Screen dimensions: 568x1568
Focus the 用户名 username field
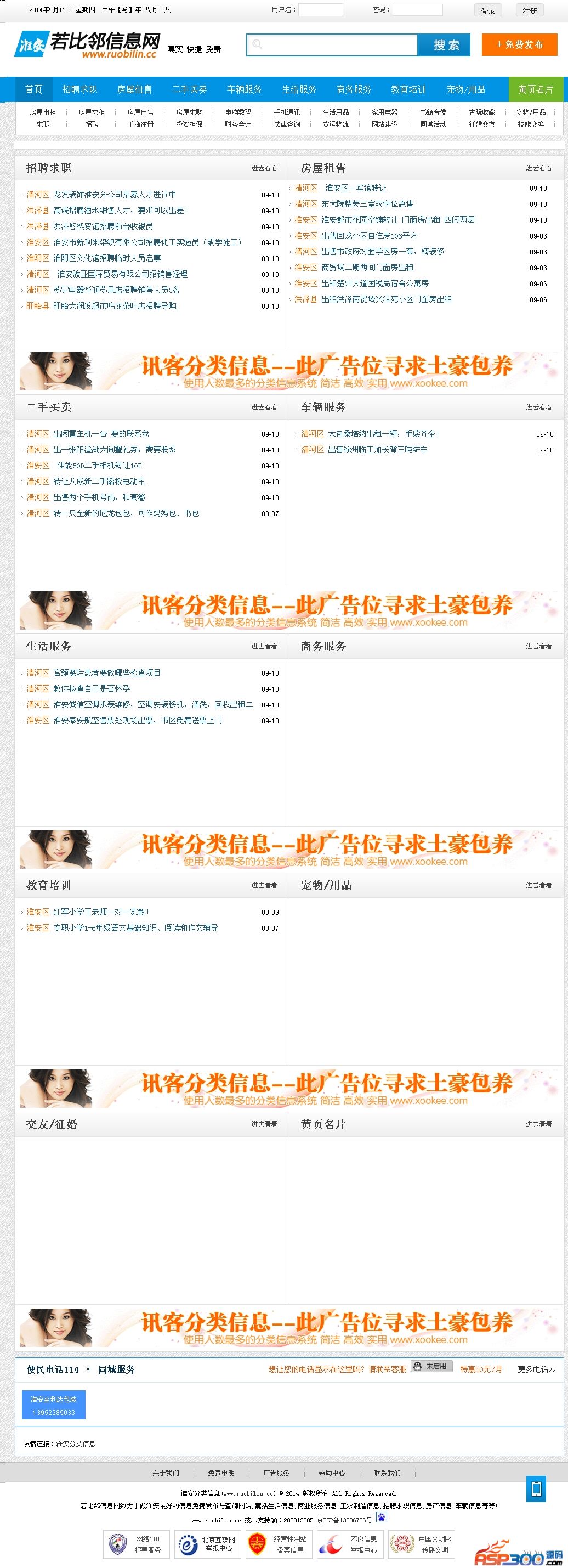[x=320, y=10]
